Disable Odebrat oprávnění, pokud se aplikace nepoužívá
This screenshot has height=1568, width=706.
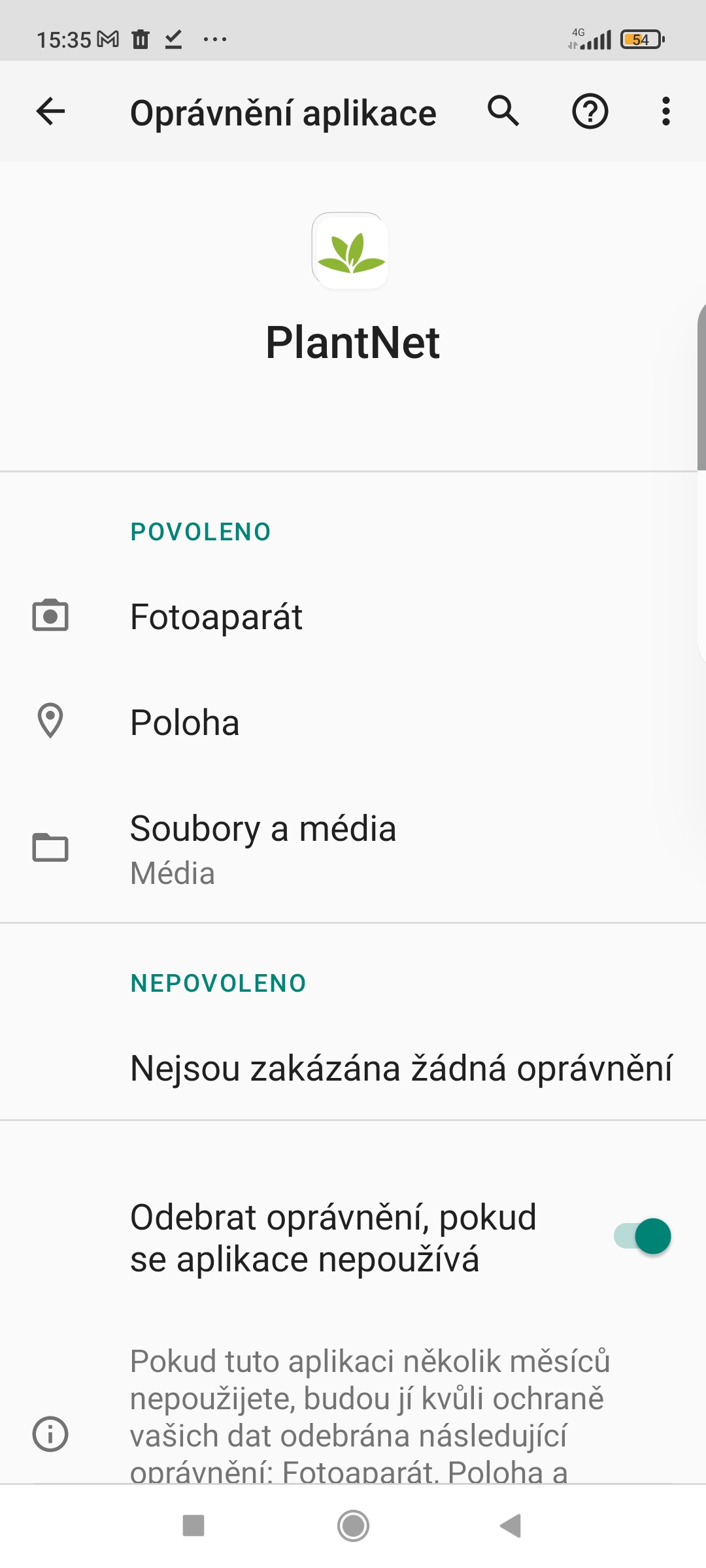(643, 1236)
